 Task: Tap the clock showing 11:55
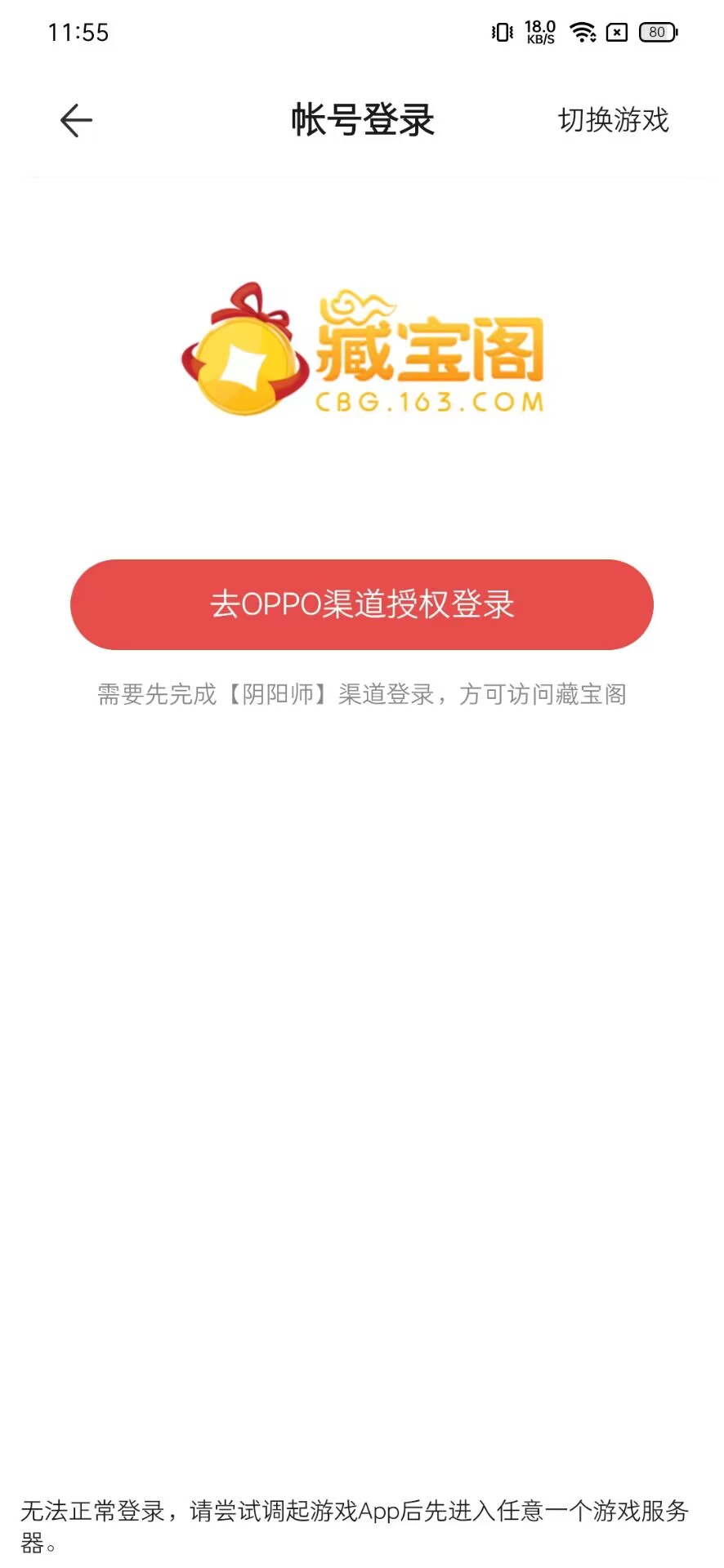click(78, 33)
